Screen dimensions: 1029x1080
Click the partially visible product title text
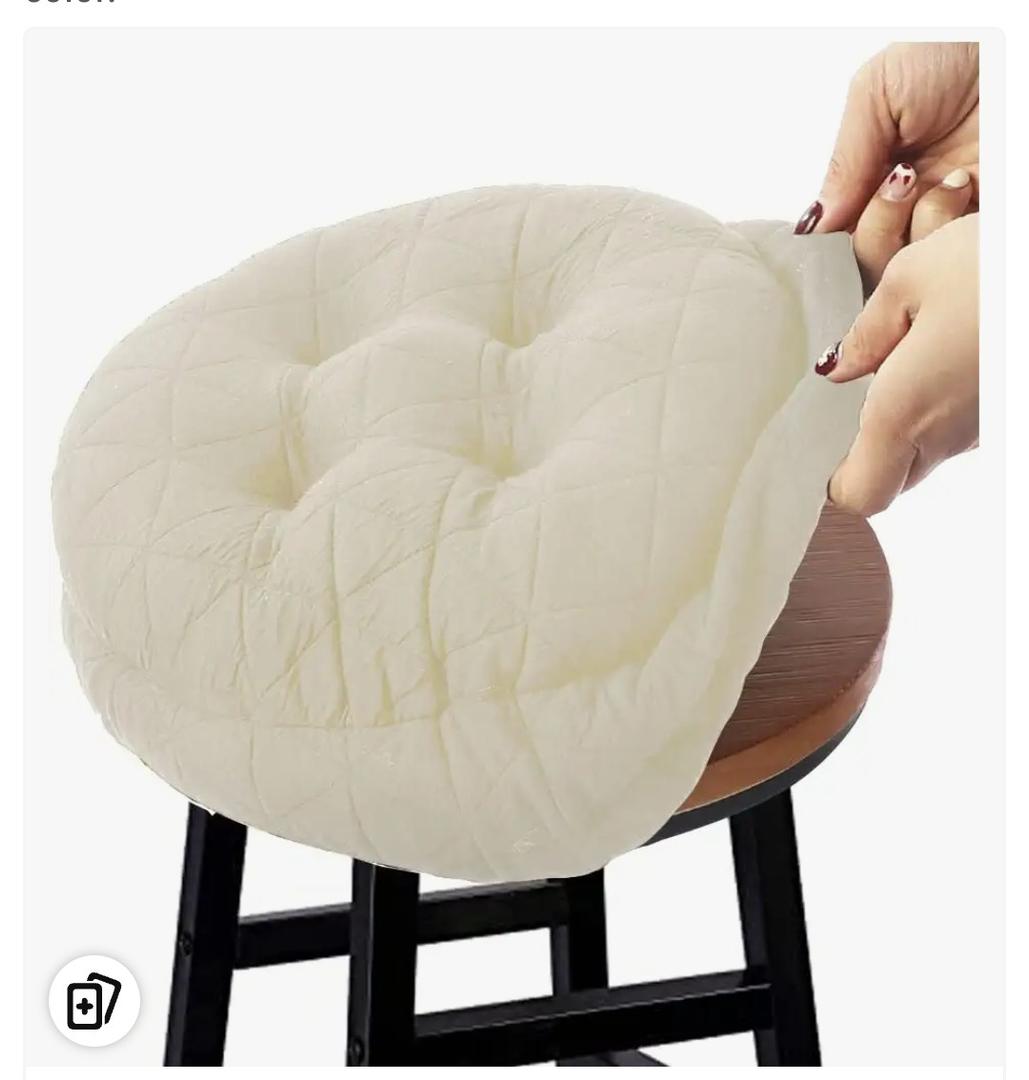point(60,5)
